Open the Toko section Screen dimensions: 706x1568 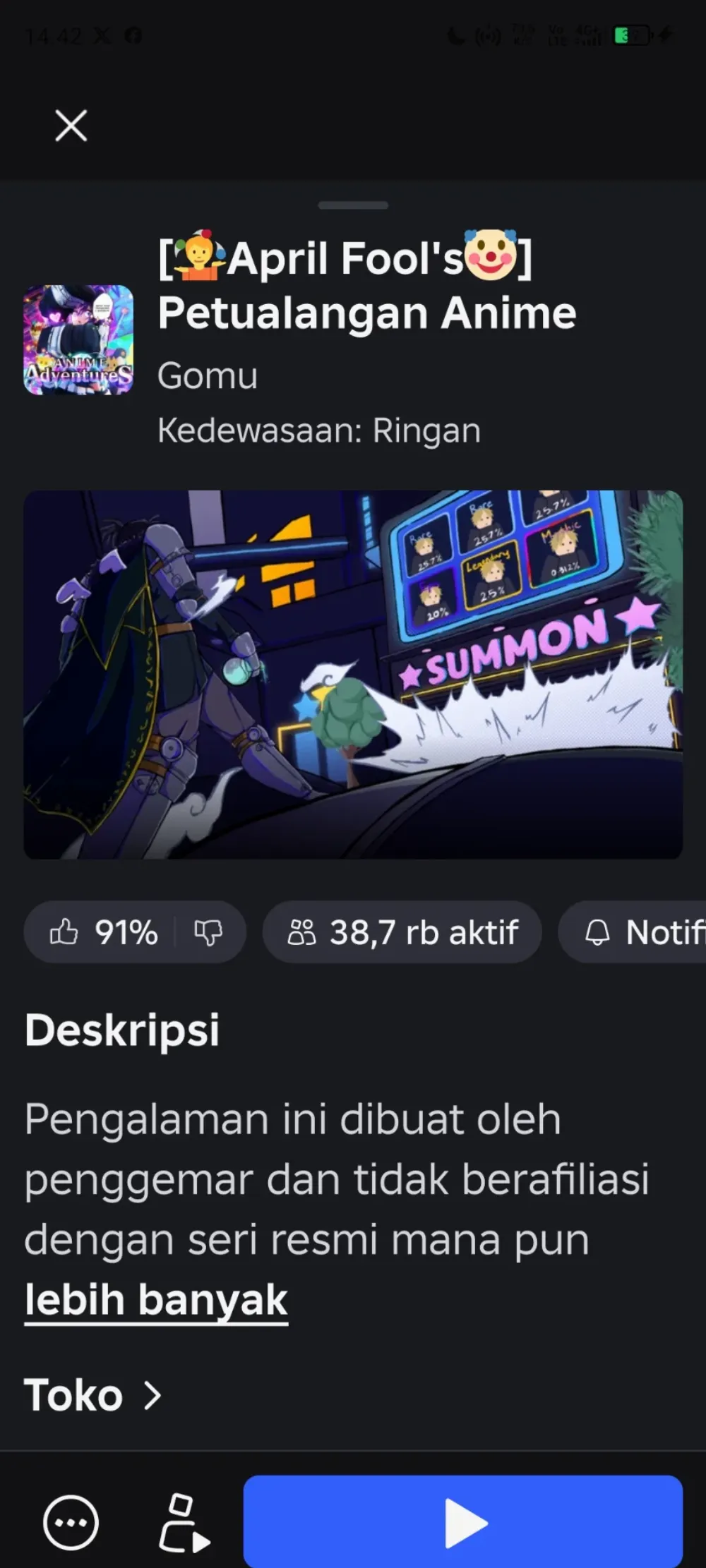[93, 1395]
